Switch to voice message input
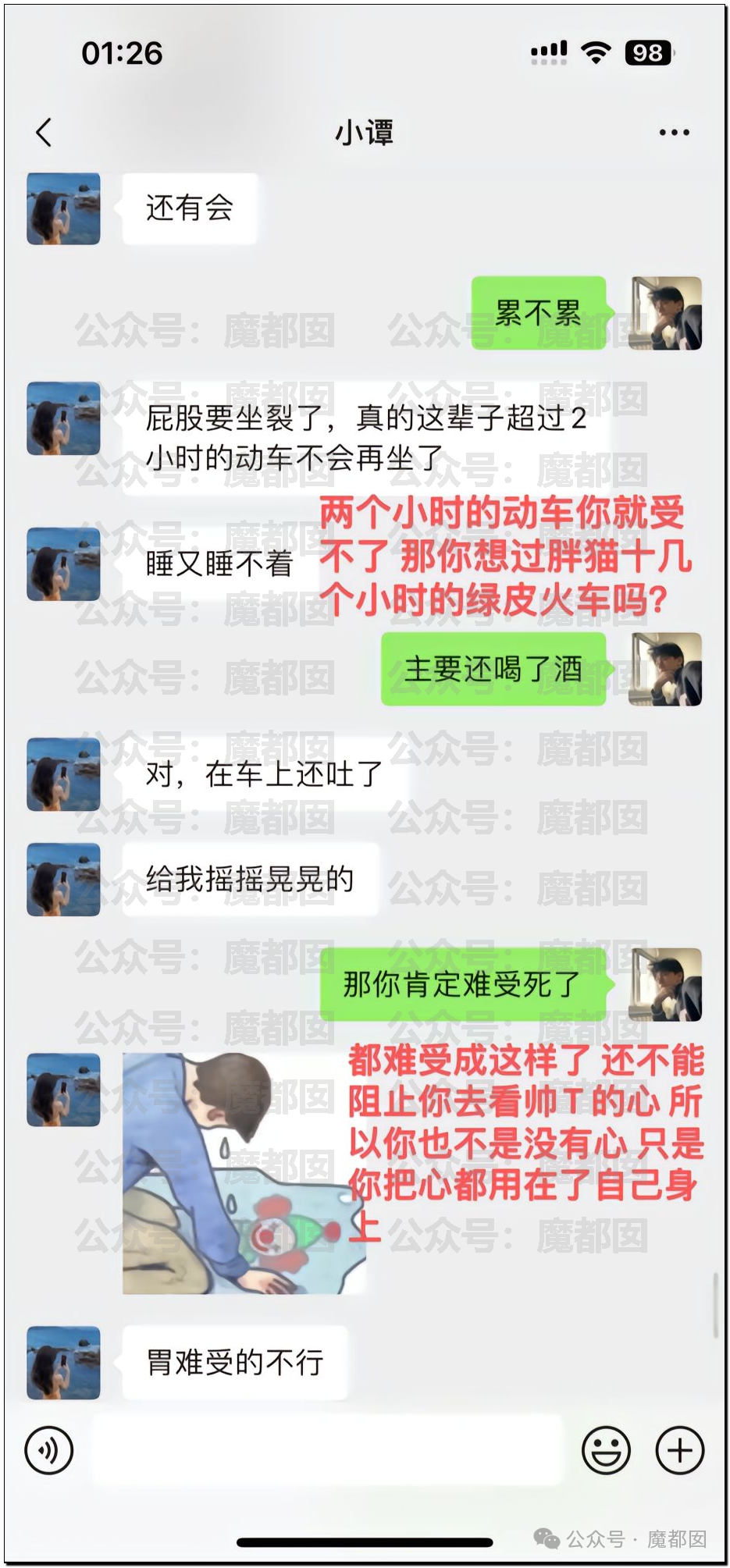The width and height of the screenshot is (730, 1568). tap(49, 1450)
